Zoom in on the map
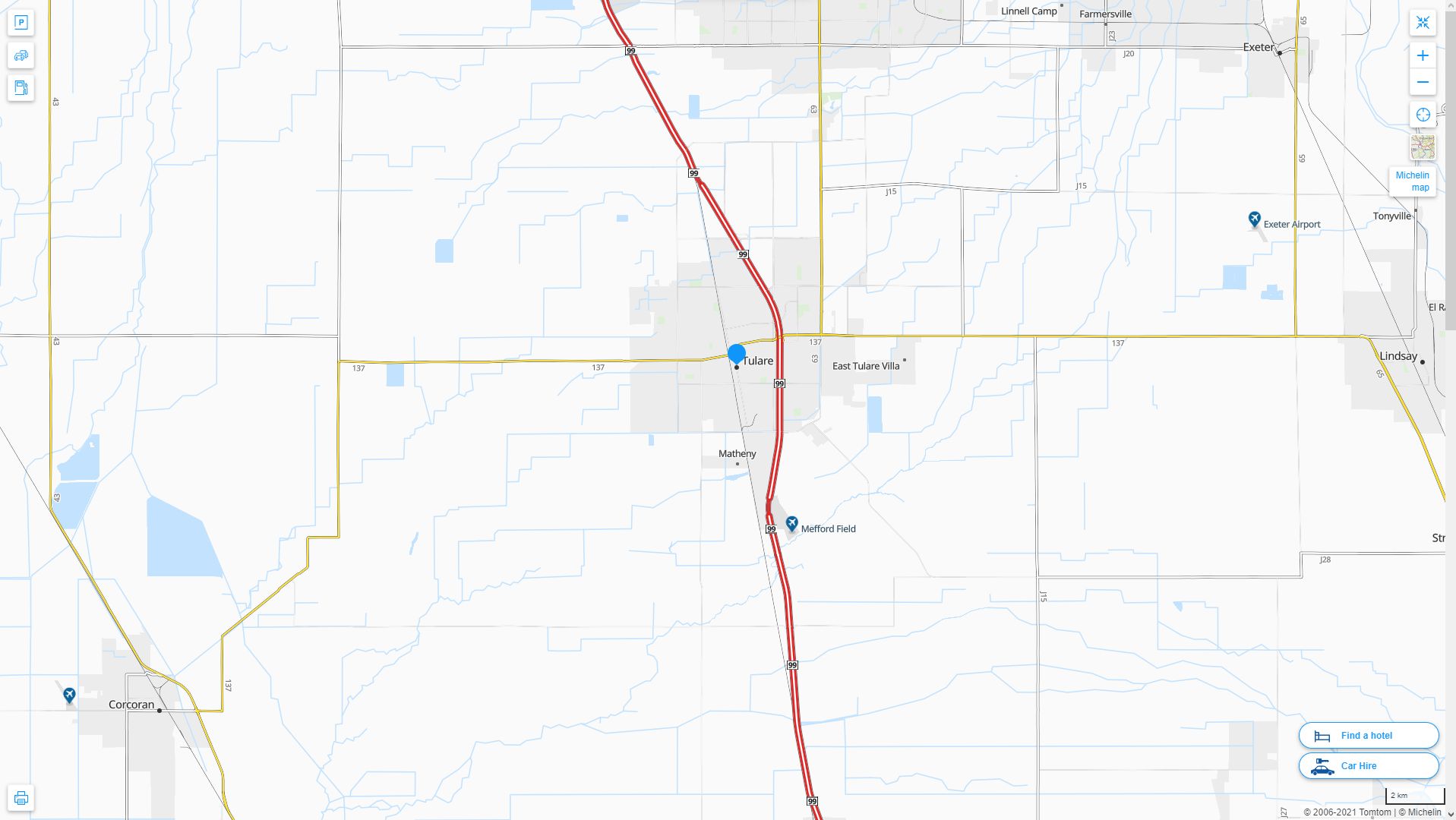The height and width of the screenshot is (820, 1456). coord(1423,55)
